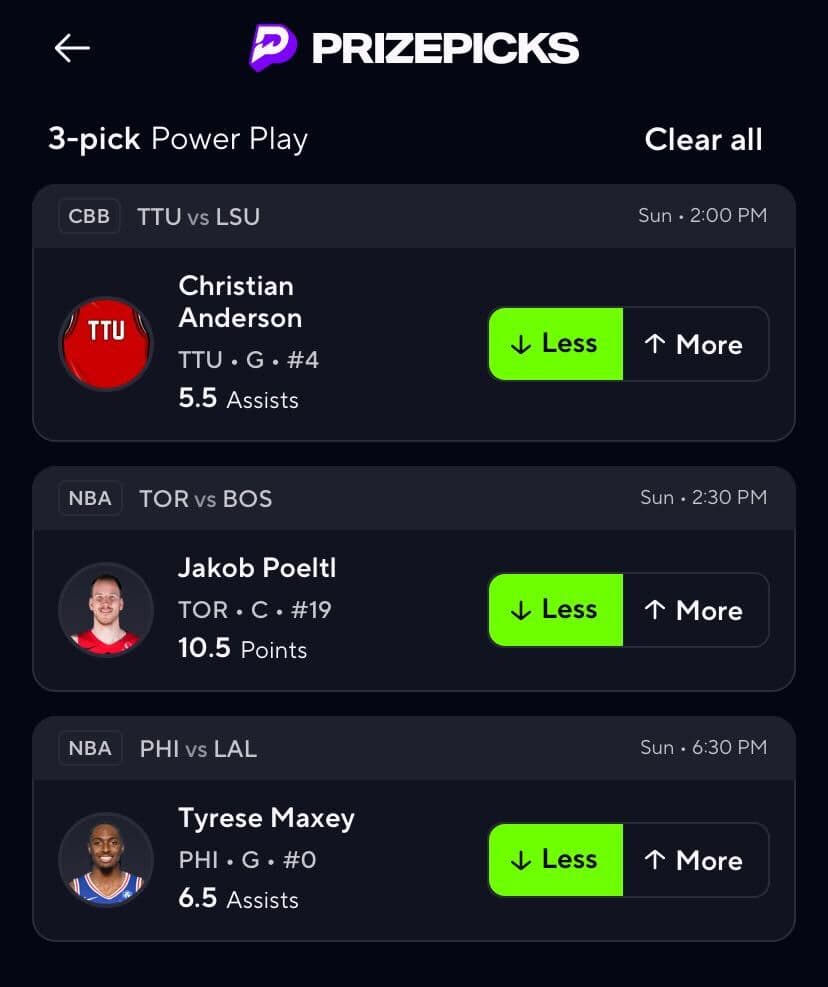The height and width of the screenshot is (987, 828).
Task: Open Christian Anderson's player avatar
Action: pos(106,343)
